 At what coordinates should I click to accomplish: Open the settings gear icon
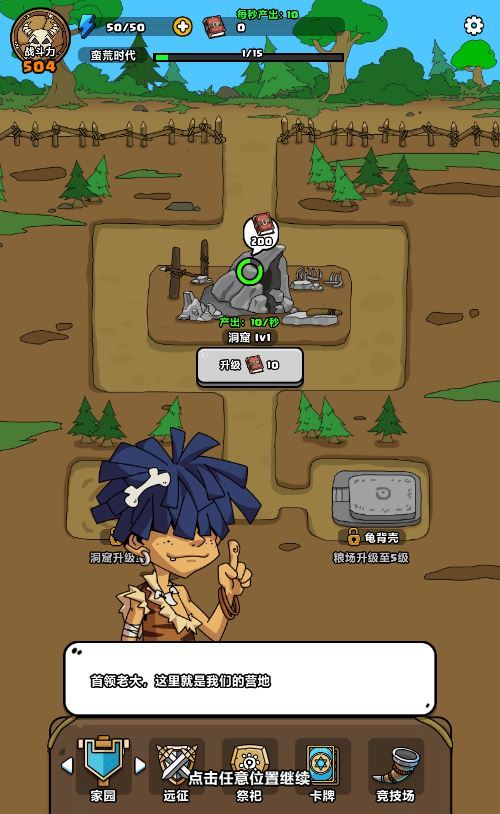[474, 25]
